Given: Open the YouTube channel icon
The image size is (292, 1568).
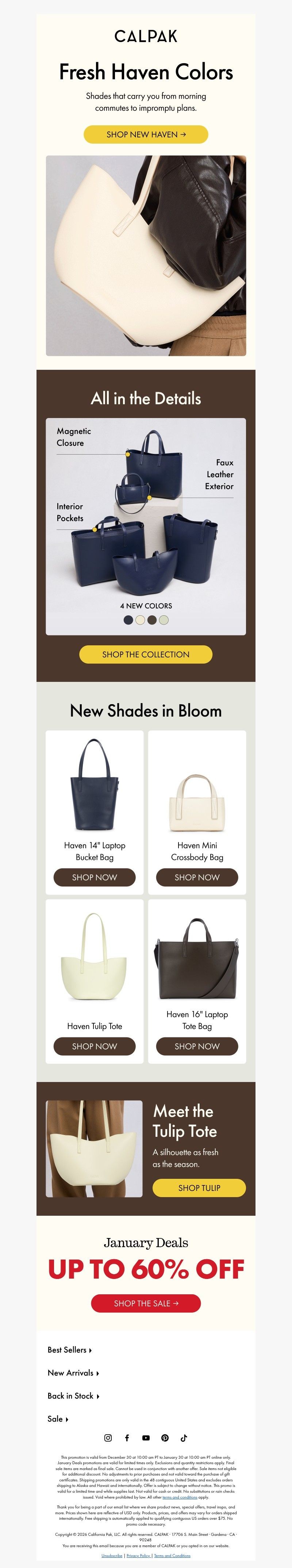Looking at the screenshot, I should coord(146,1438).
